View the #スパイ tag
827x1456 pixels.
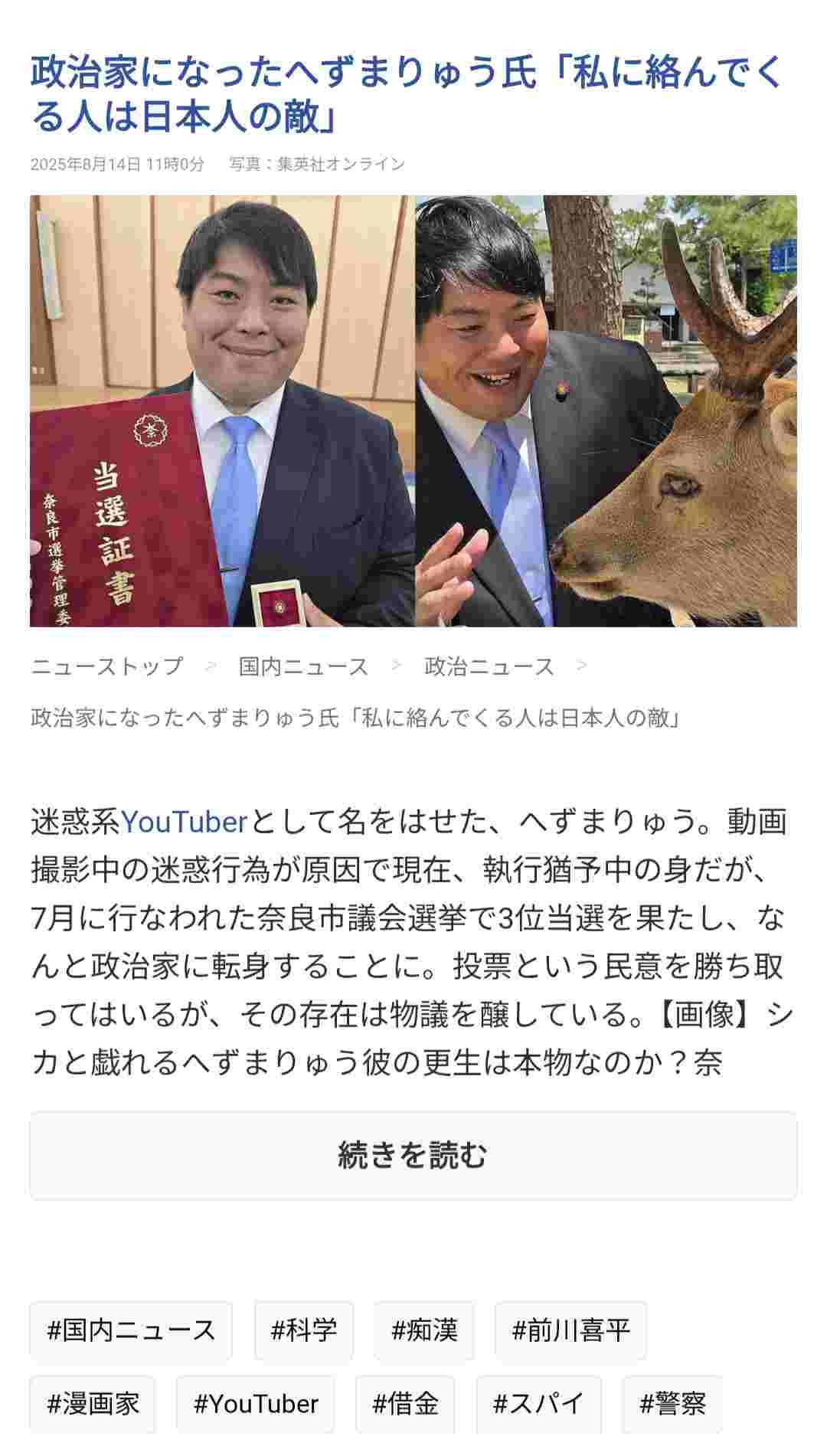pyautogui.click(x=539, y=1404)
